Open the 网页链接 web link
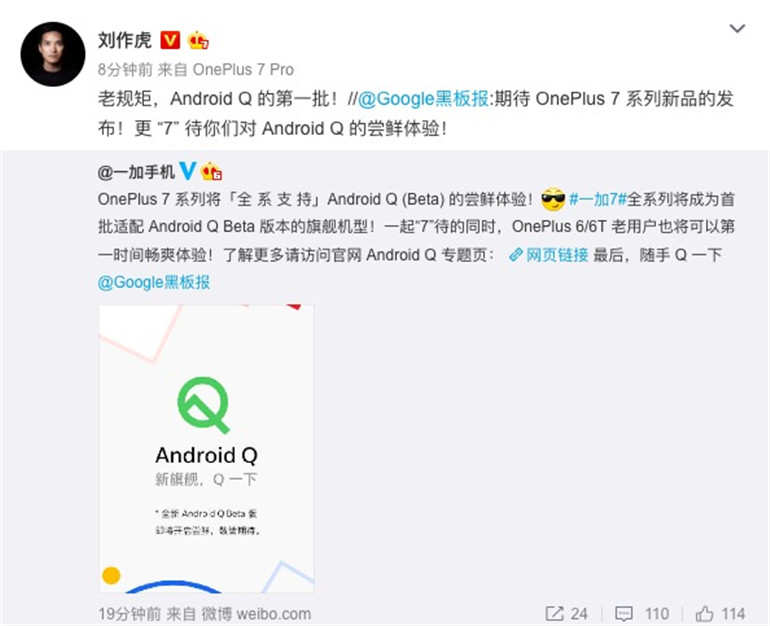This screenshot has height=626, width=770. pos(548,254)
